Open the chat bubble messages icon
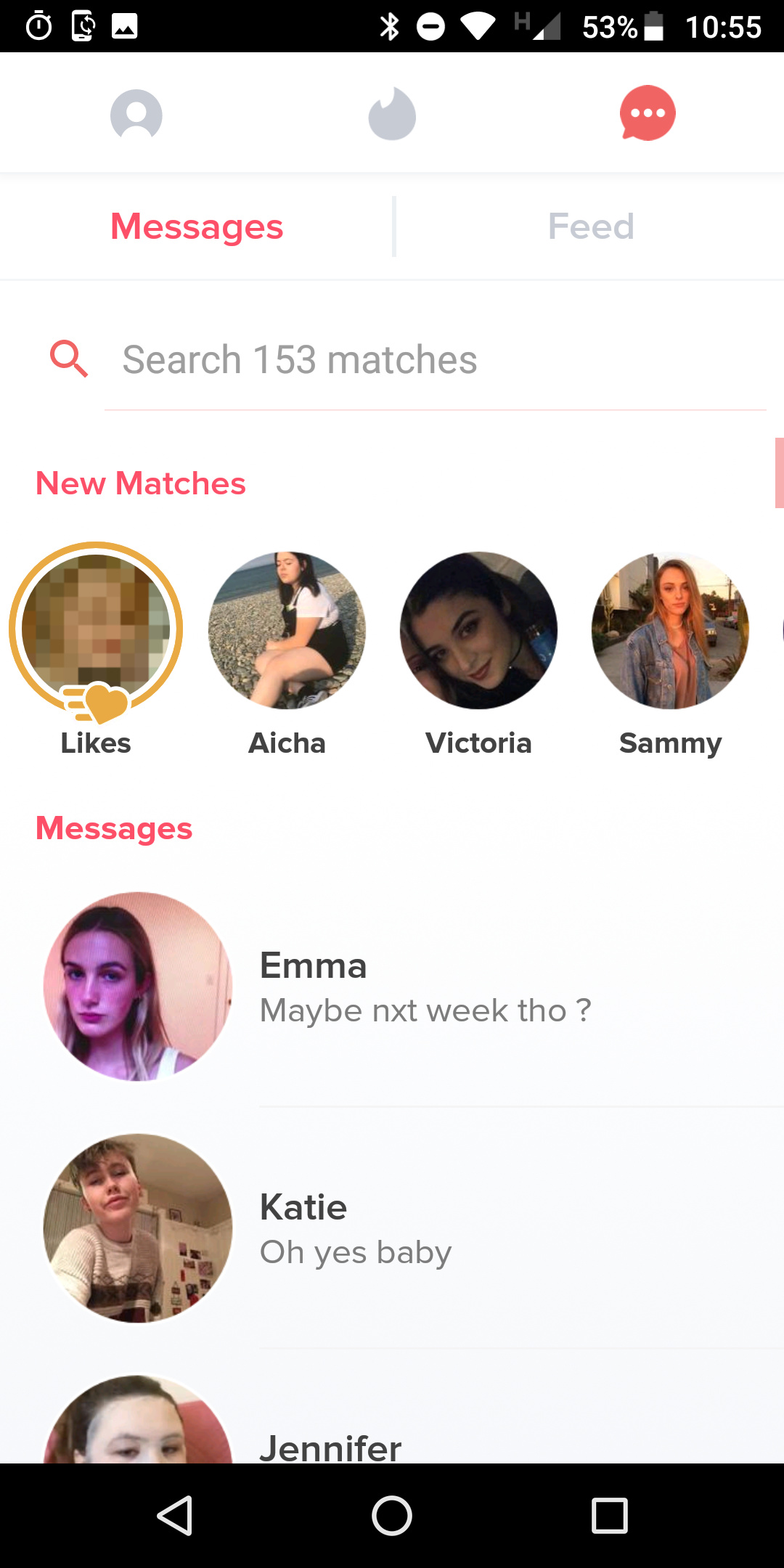 [x=648, y=113]
